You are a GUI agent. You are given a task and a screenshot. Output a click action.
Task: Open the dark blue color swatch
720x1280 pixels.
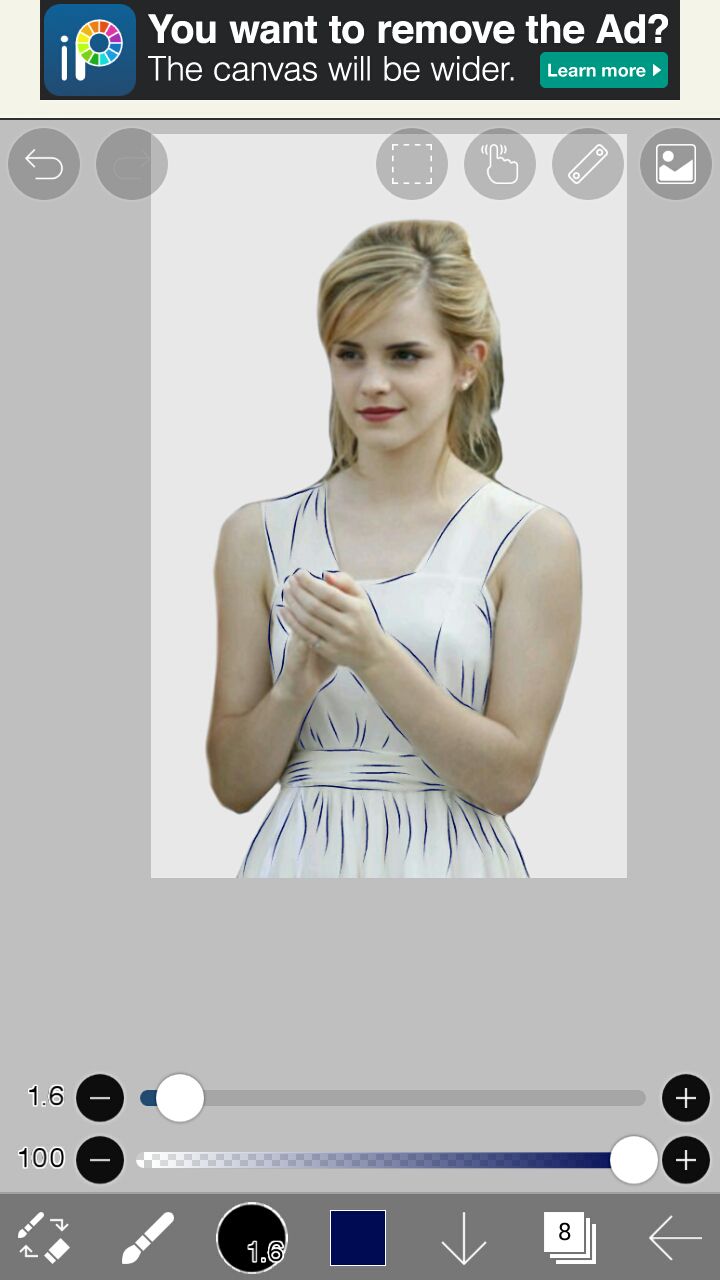[x=358, y=1238]
